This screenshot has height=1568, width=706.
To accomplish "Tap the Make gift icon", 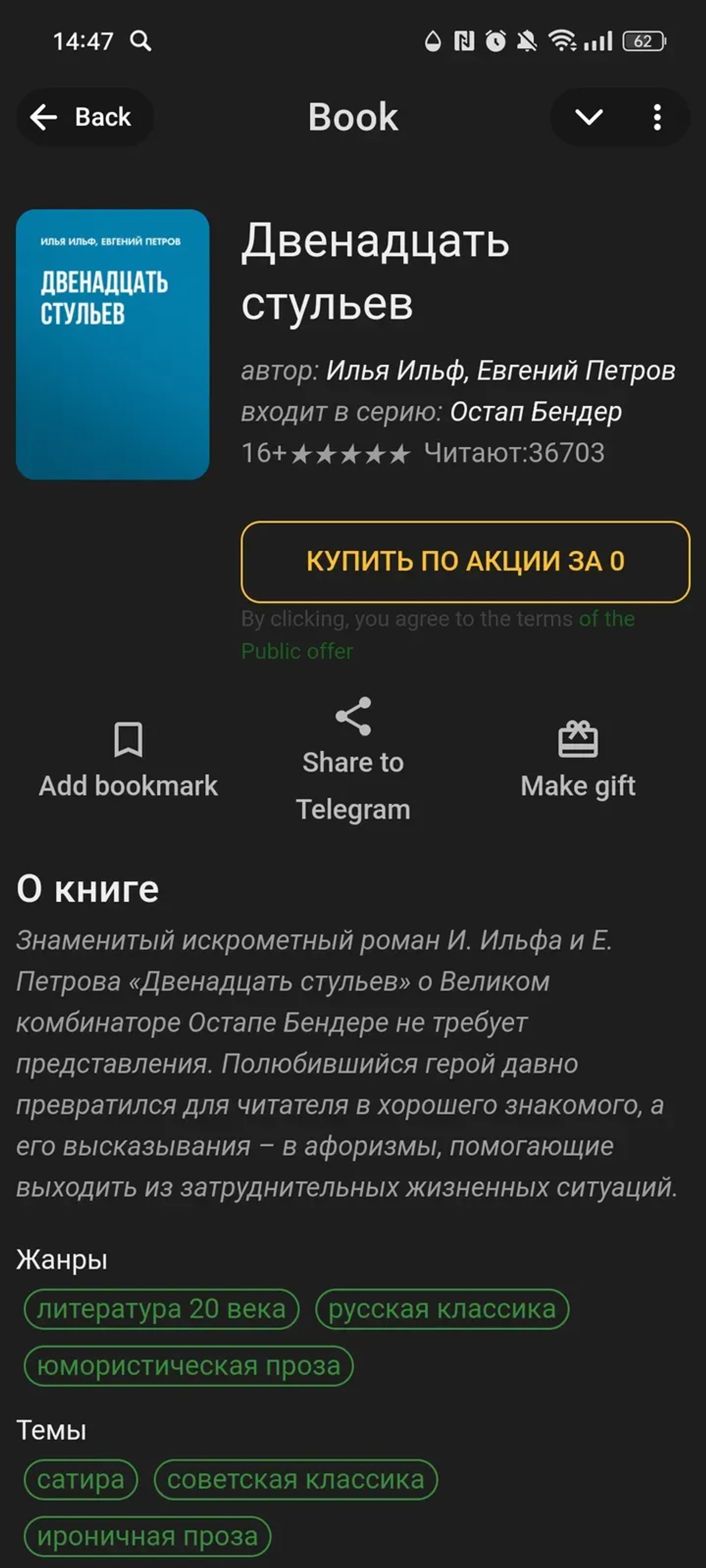I will [578, 739].
